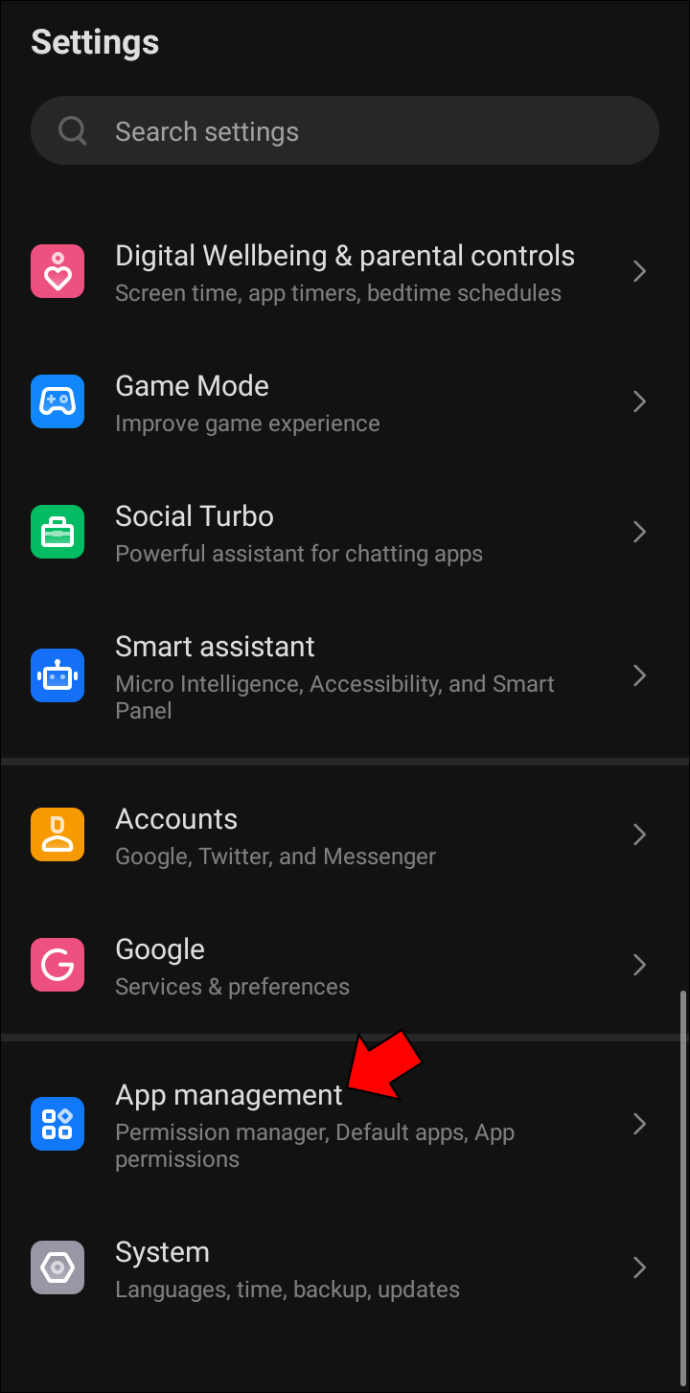Open System settings

click(345, 1268)
